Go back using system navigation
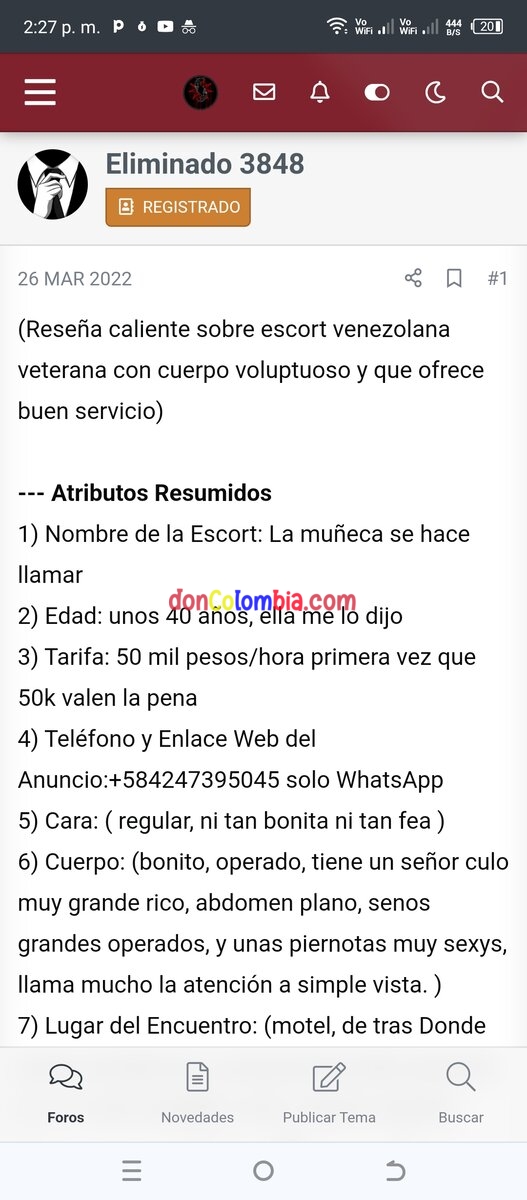 pyautogui.click(x=395, y=1171)
